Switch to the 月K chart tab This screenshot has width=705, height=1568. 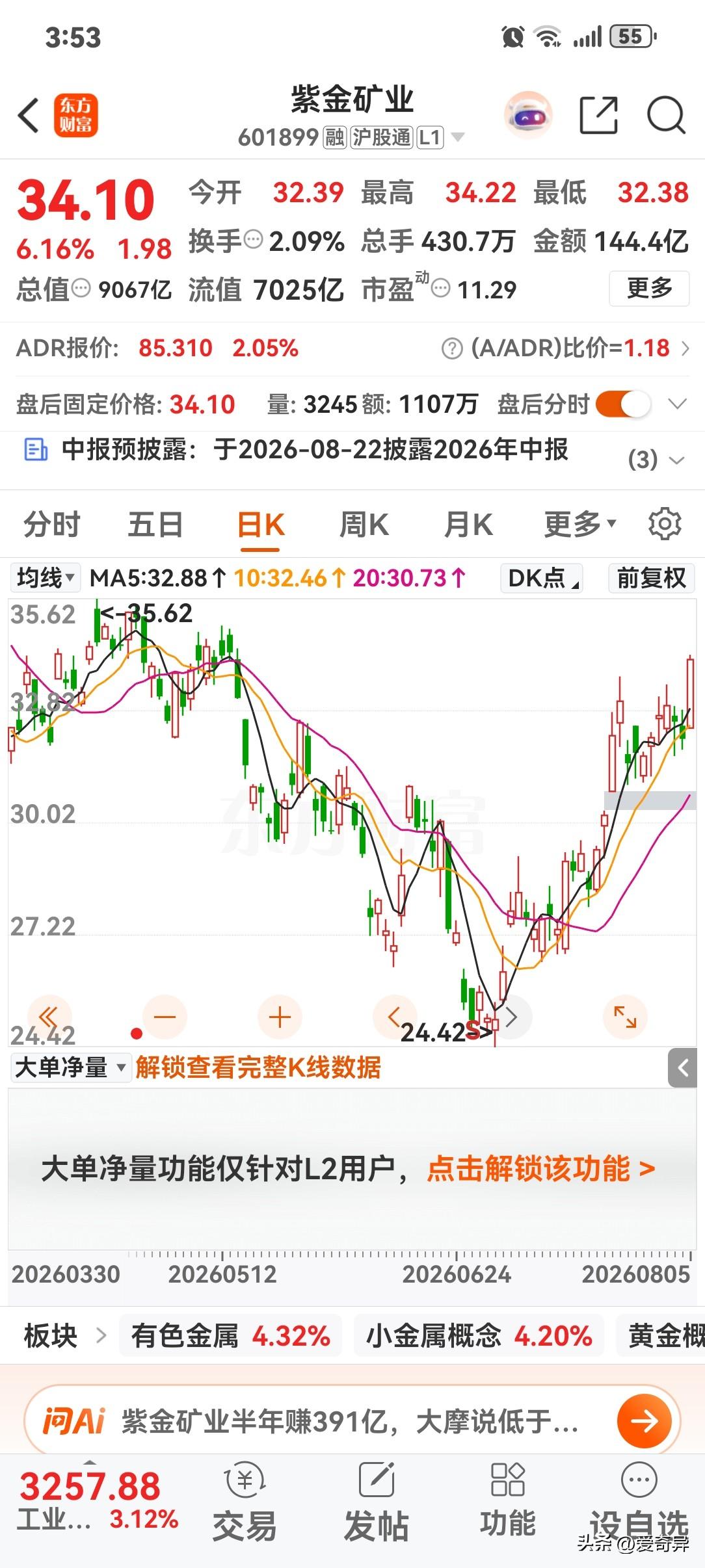click(x=468, y=524)
